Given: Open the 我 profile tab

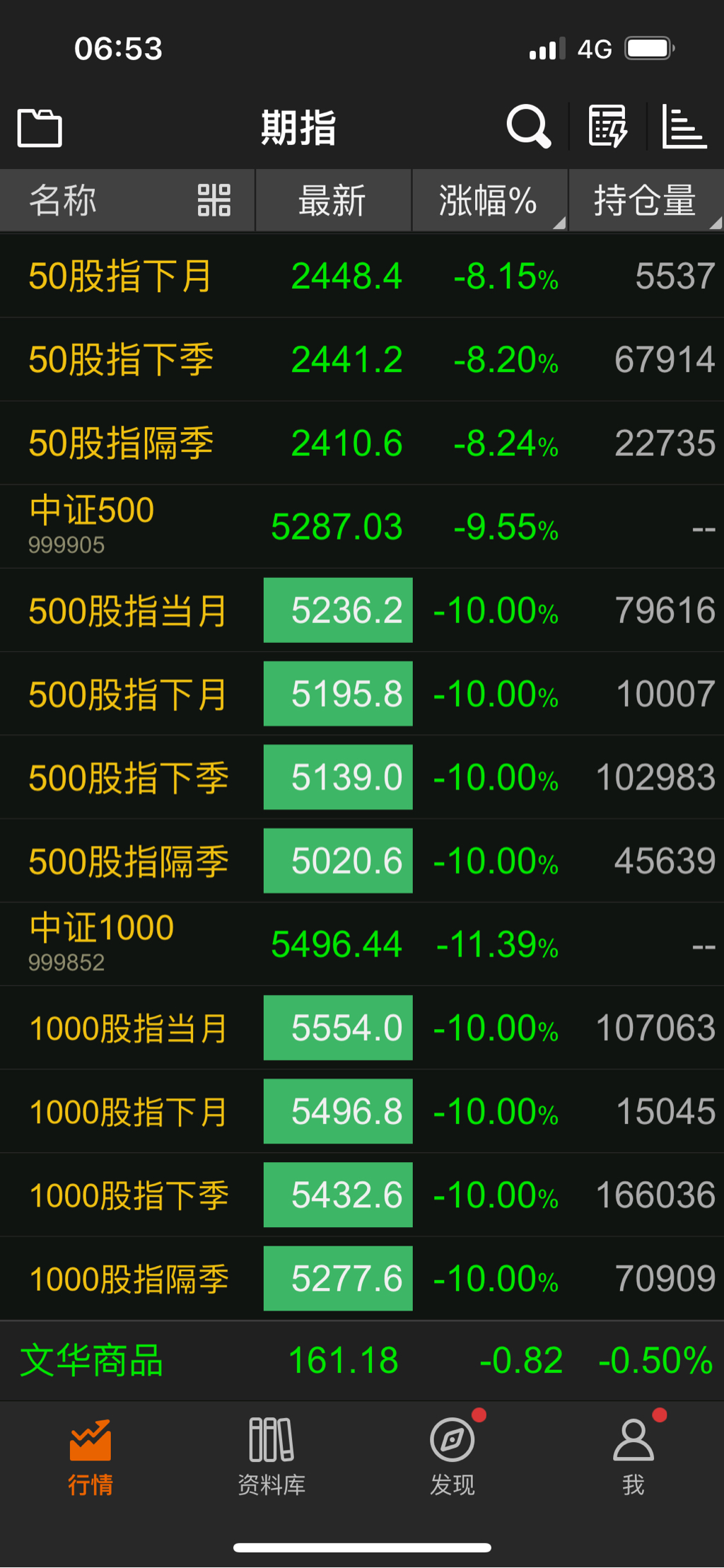Looking at the screenshot, I should click(633, 1457).
